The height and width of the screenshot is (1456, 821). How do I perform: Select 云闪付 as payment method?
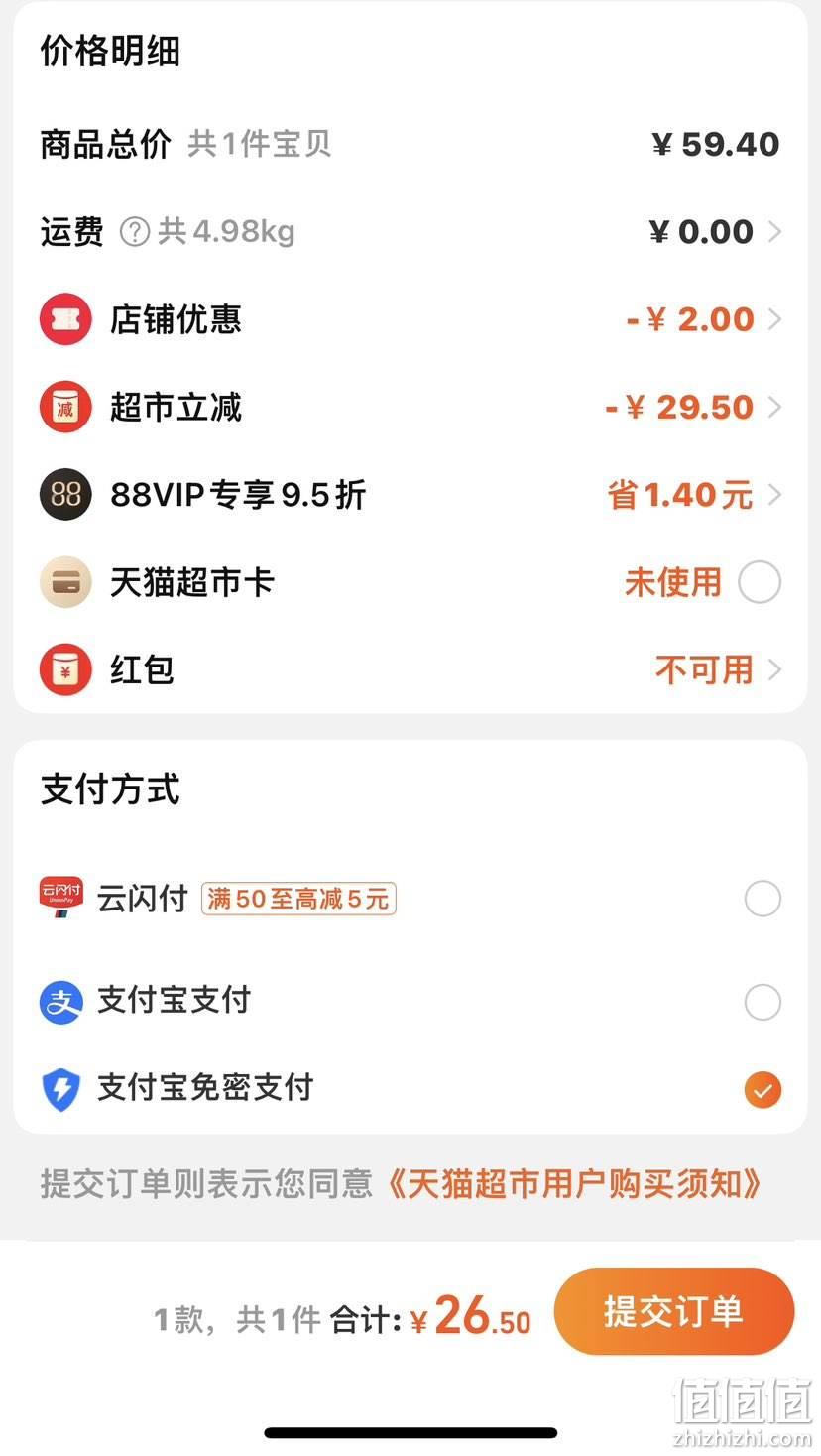pyautogui.click(x=762, y=900)
